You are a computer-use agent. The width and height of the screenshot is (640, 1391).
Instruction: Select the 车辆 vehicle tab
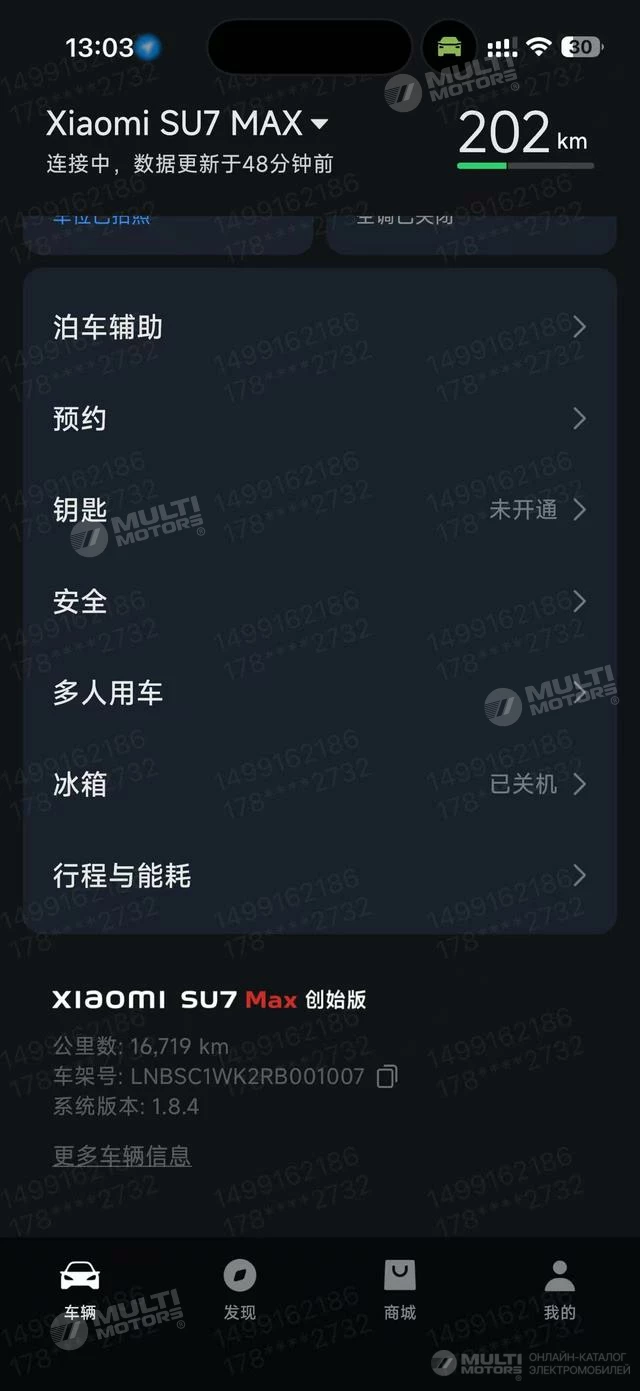coord(80,1289)
